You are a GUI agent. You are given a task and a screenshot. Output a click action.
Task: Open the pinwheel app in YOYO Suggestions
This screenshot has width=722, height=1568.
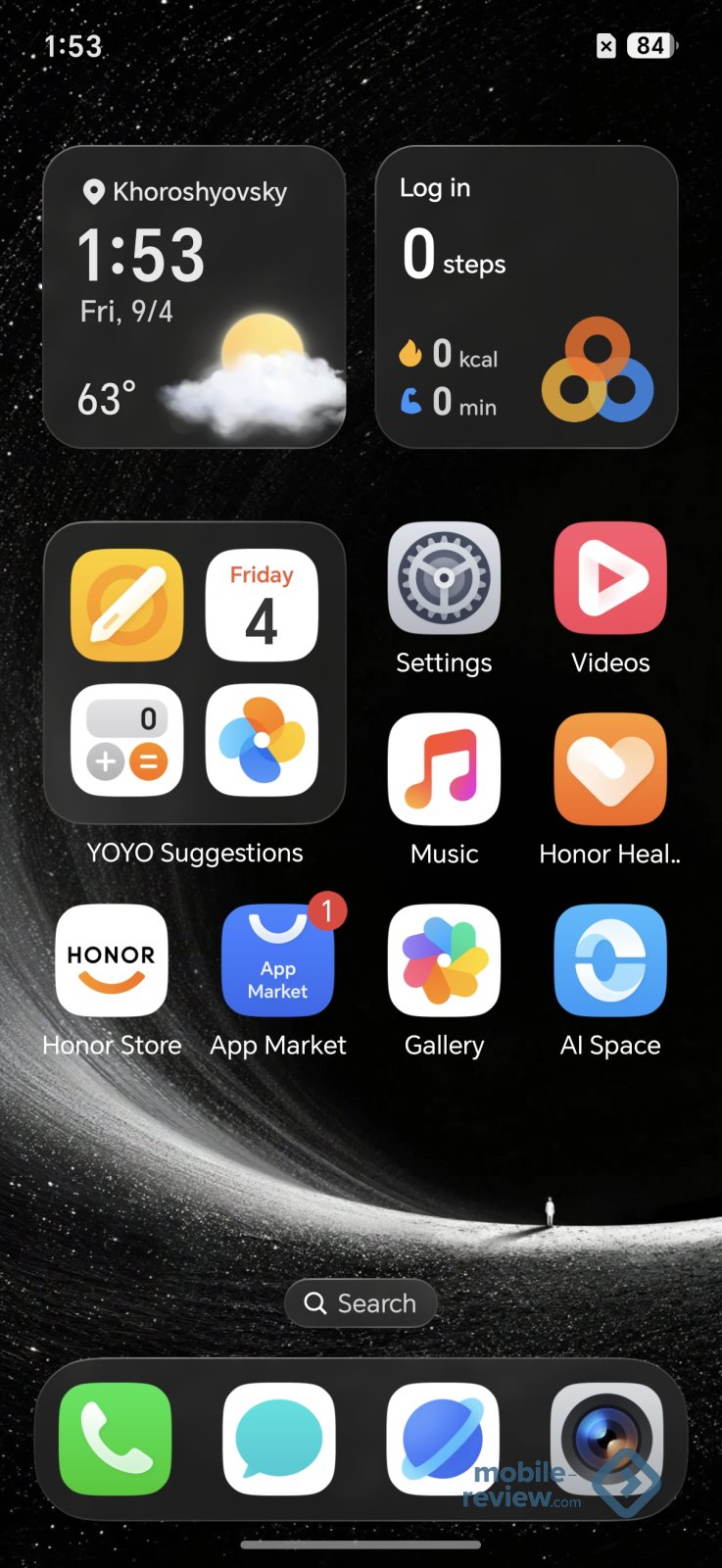[x=262, y=740]
